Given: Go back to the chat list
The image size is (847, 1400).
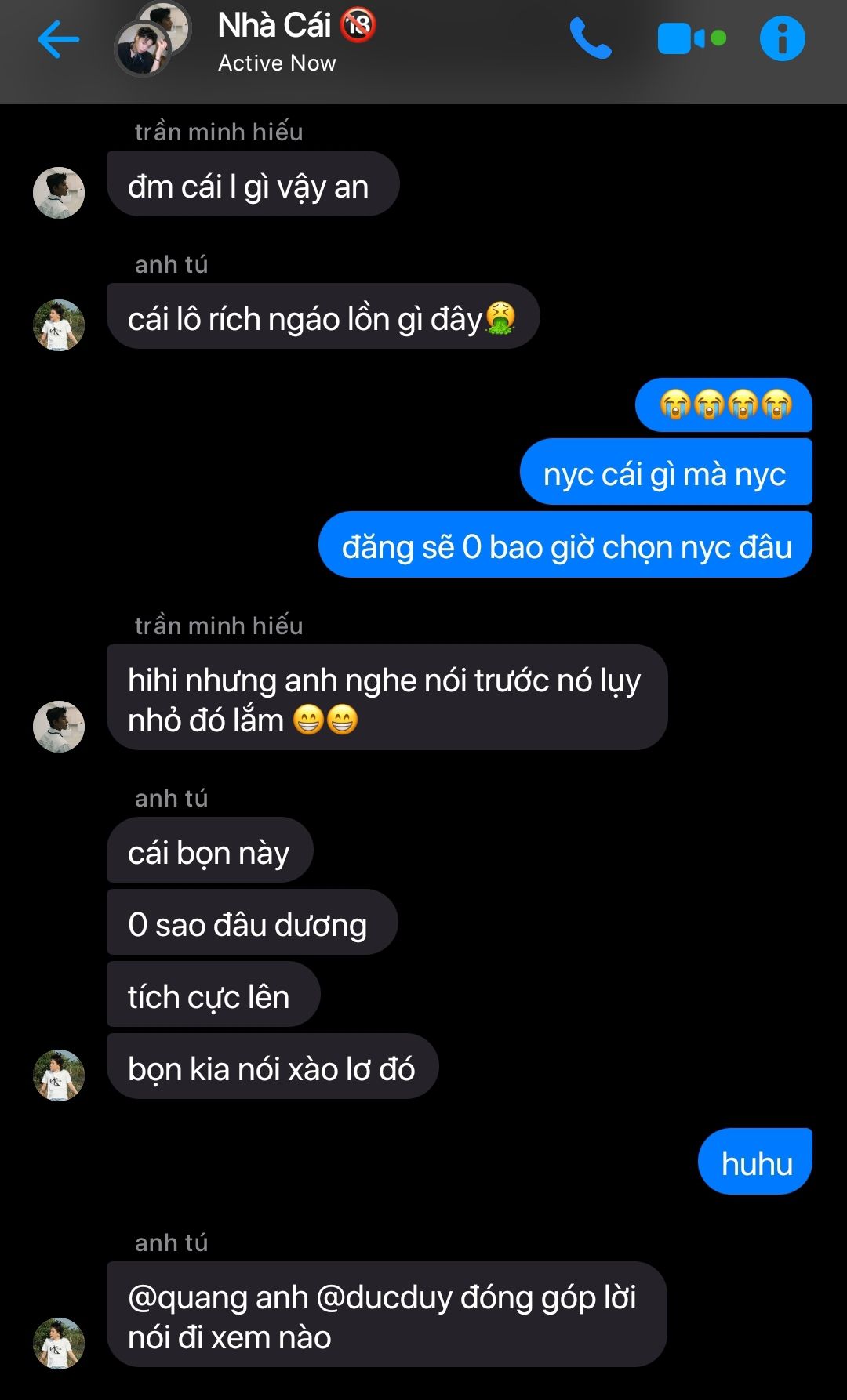Looking at the screenshot, I should pos(58,39).
